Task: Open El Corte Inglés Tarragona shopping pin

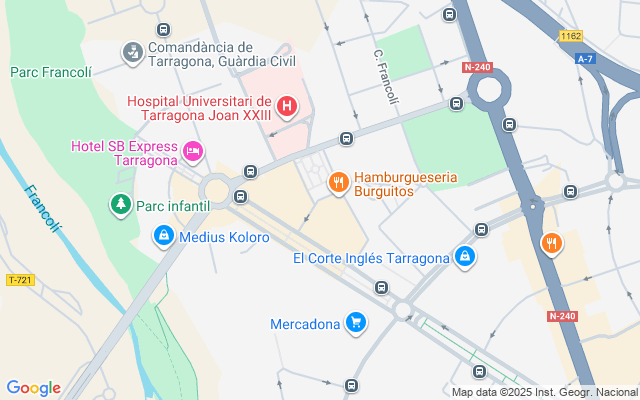Action: click(x=464, y=258)
